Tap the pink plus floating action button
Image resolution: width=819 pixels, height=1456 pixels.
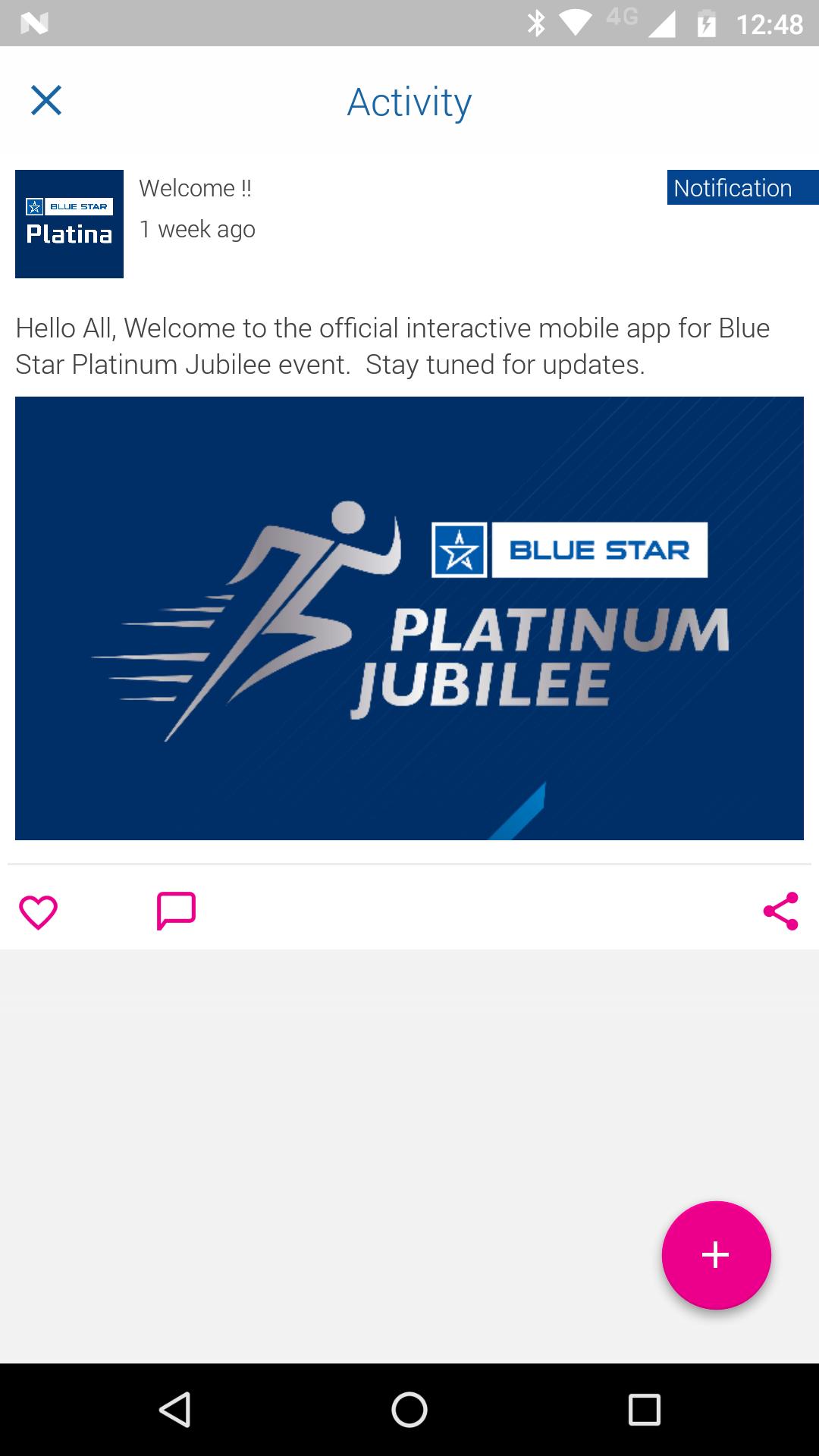pyautogui.click(x=714, y=1256)
